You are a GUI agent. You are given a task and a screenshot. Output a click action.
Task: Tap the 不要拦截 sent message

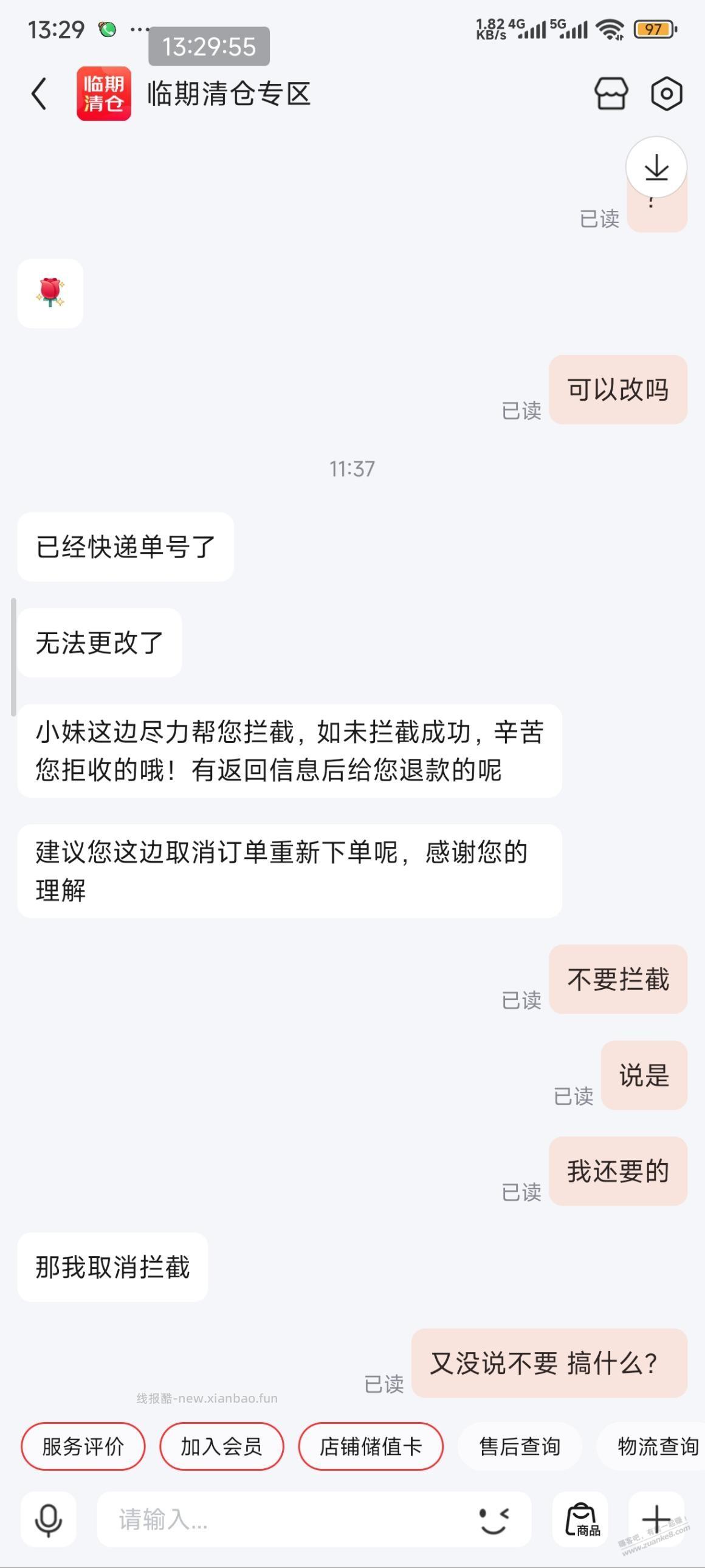619,979
